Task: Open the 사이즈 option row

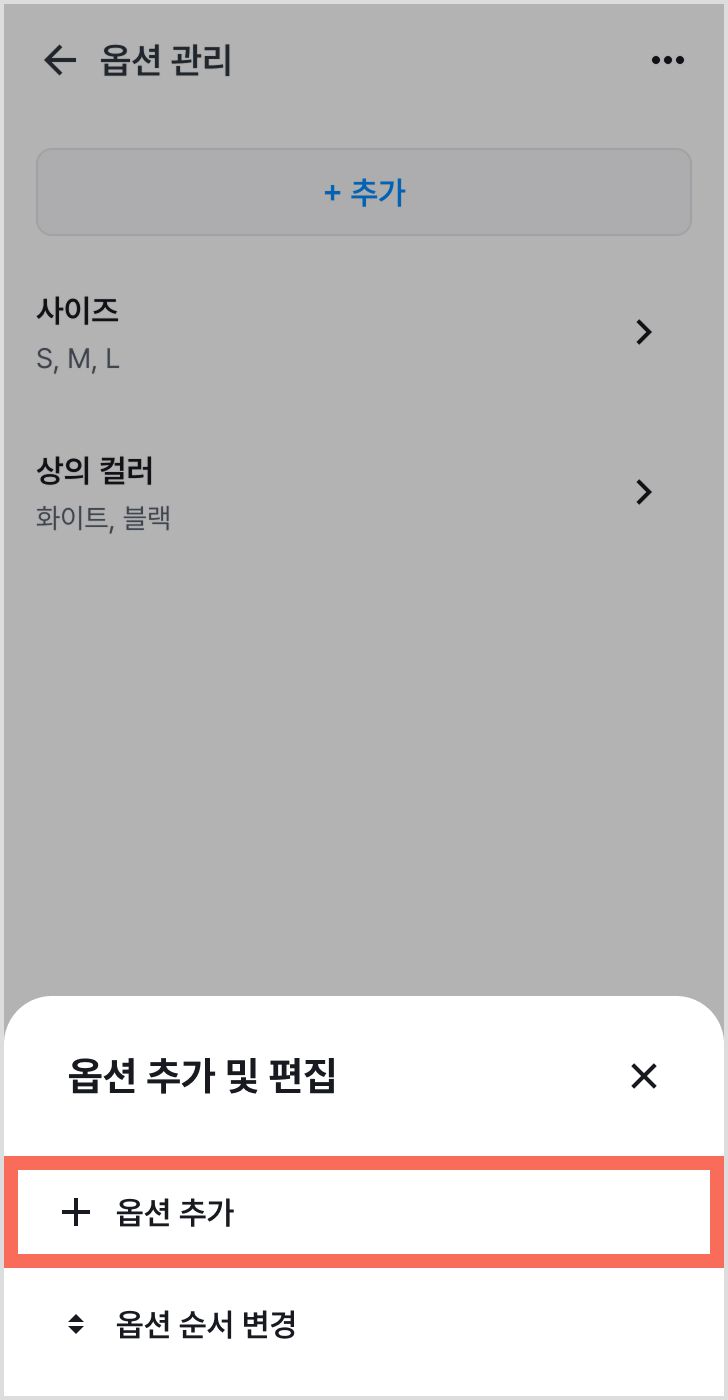Action: [364, 333]
